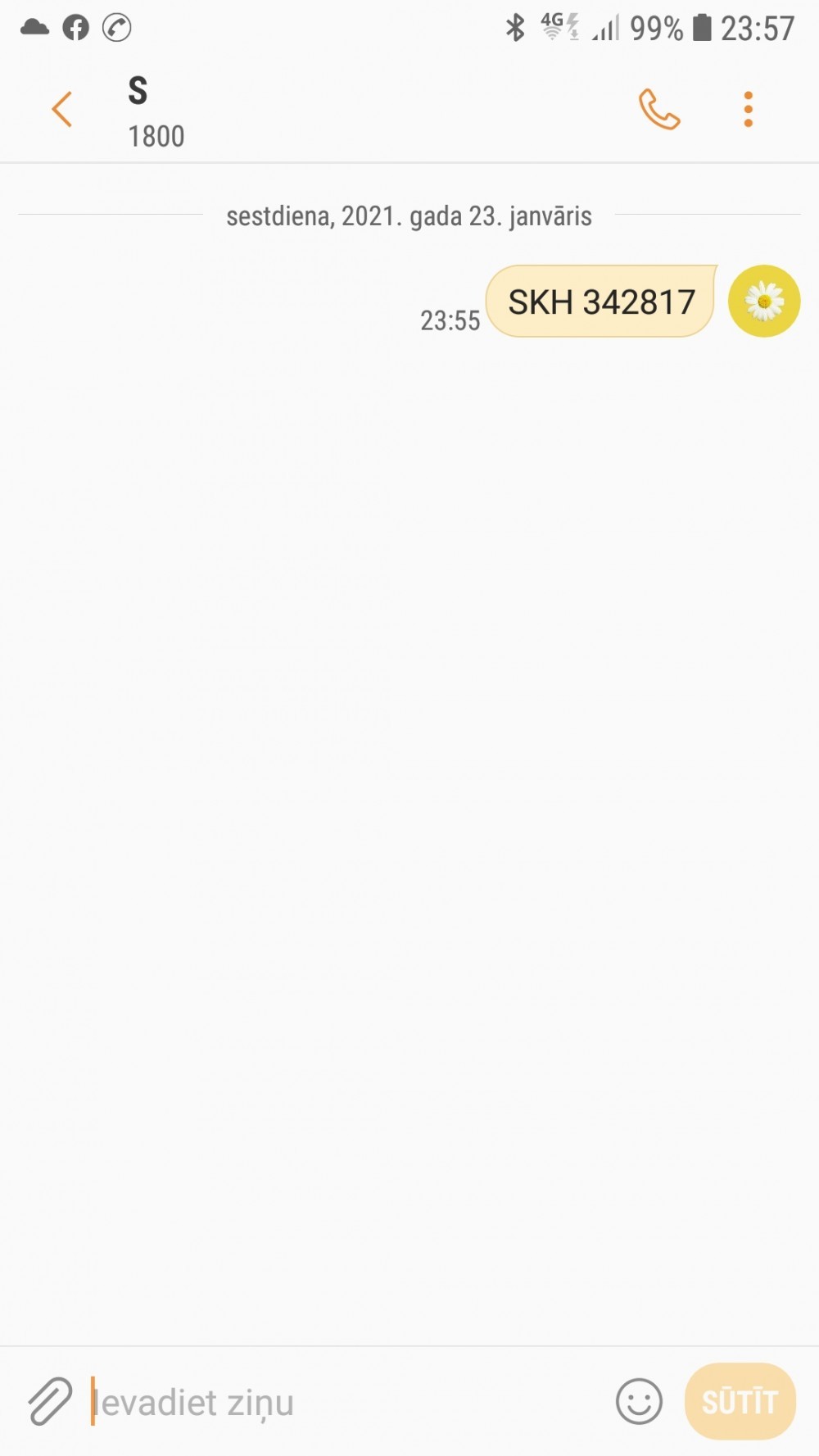Image resolution: width=819 pixels, height=1456 pixels.
Task: Open the three-dot overflow menu
Action: [748, 110]
